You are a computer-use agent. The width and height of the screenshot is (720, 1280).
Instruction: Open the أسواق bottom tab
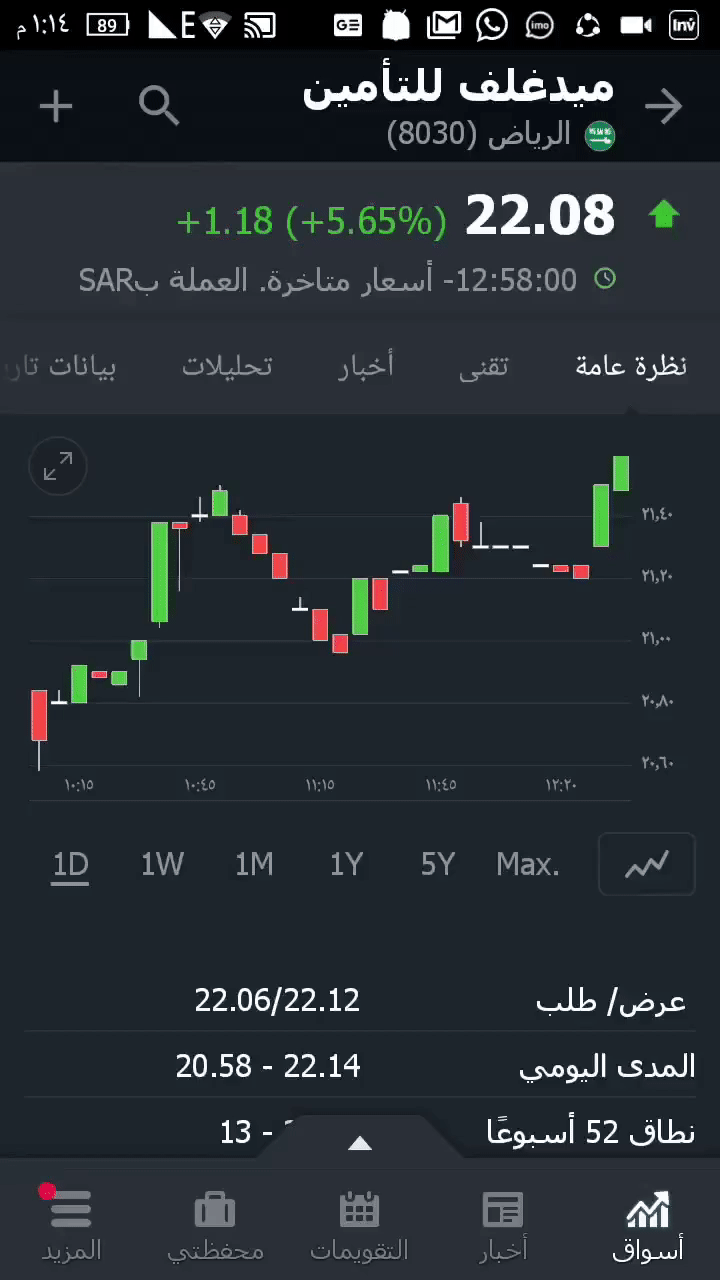(x=647, y=1225)
